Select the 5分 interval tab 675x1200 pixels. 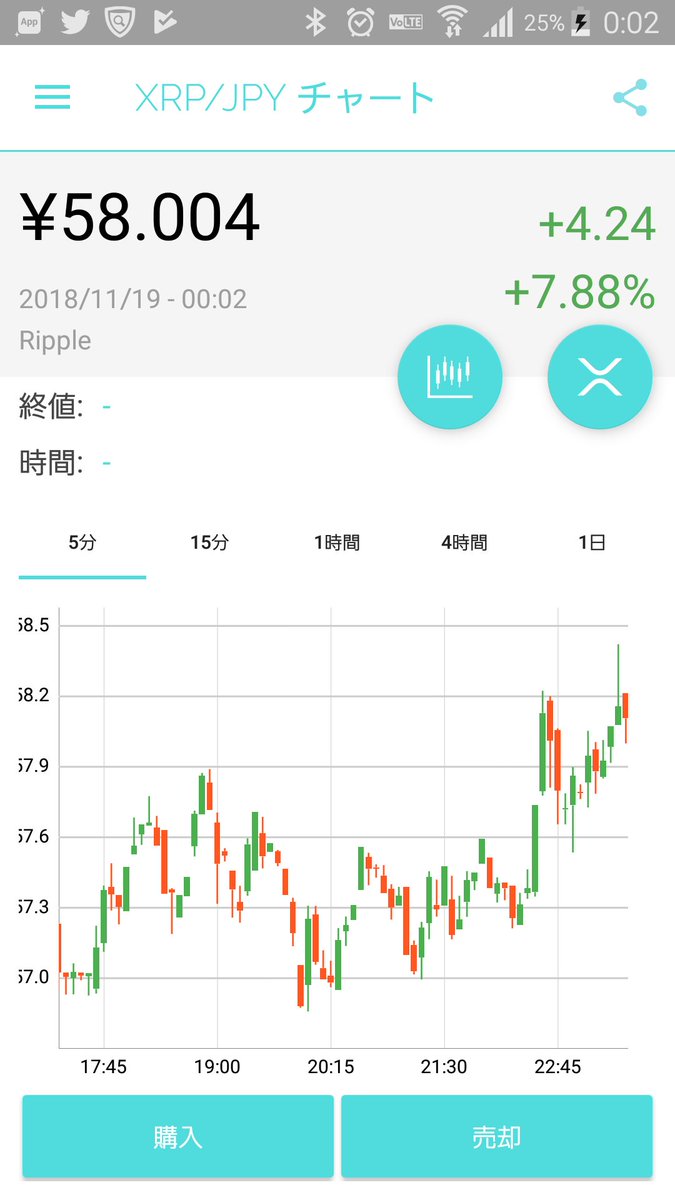[82, 543]
